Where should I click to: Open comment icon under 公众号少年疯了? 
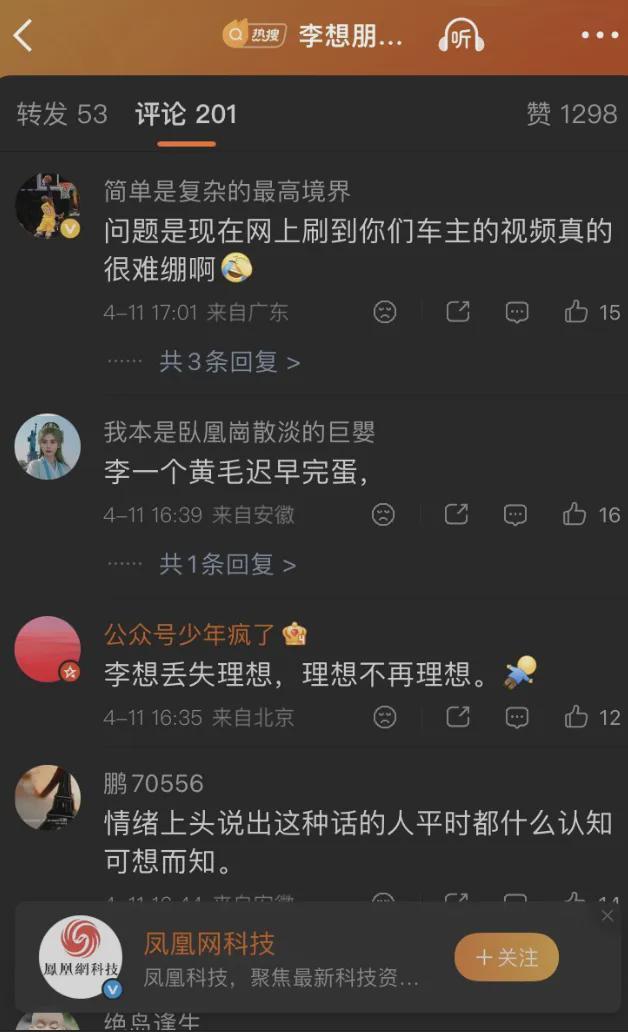pyautogui.click(x=516, y=716)
